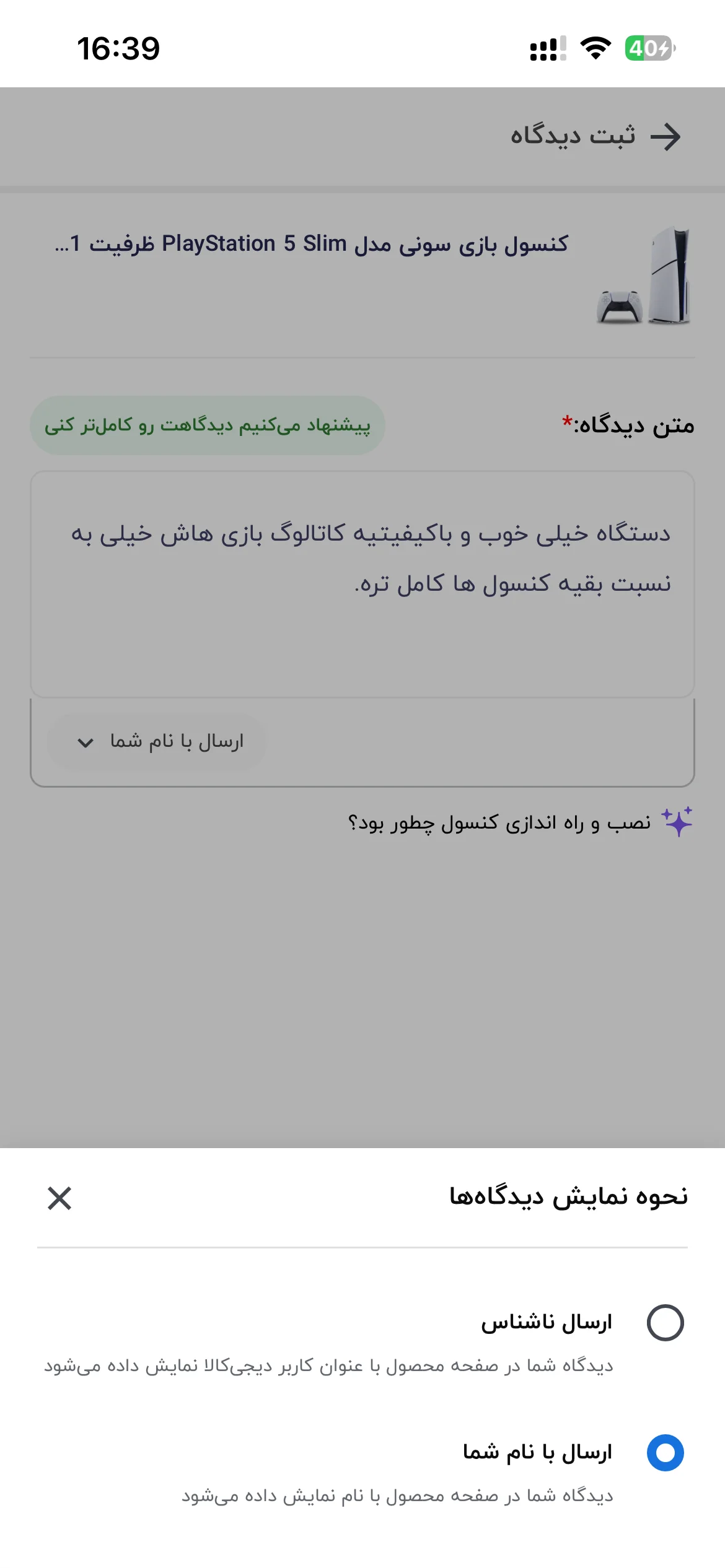Choose ارسال با نام شما radio button

(665, 1453)
